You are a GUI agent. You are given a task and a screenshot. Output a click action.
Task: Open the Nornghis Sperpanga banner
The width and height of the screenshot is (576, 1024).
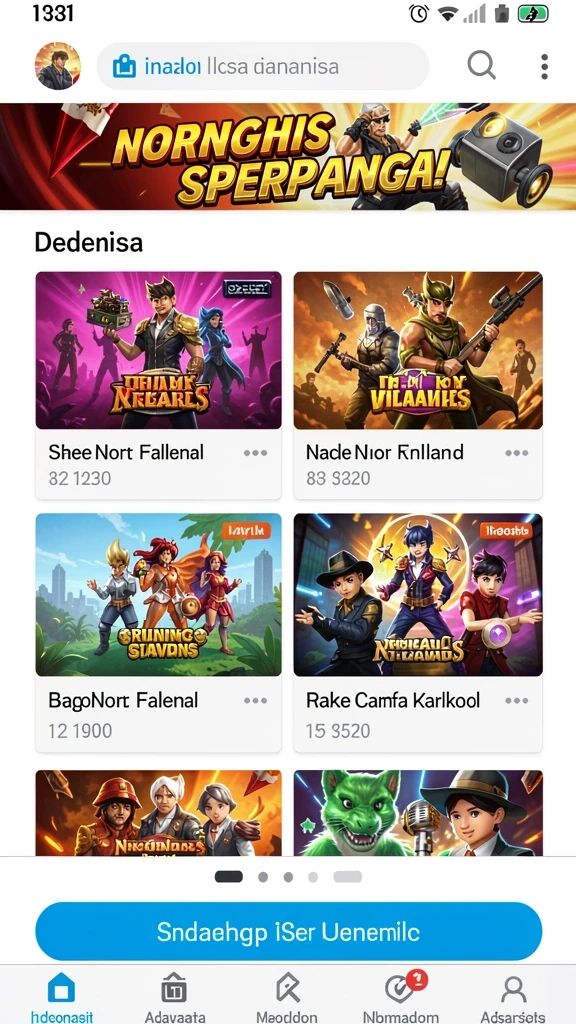click(288, 157)
